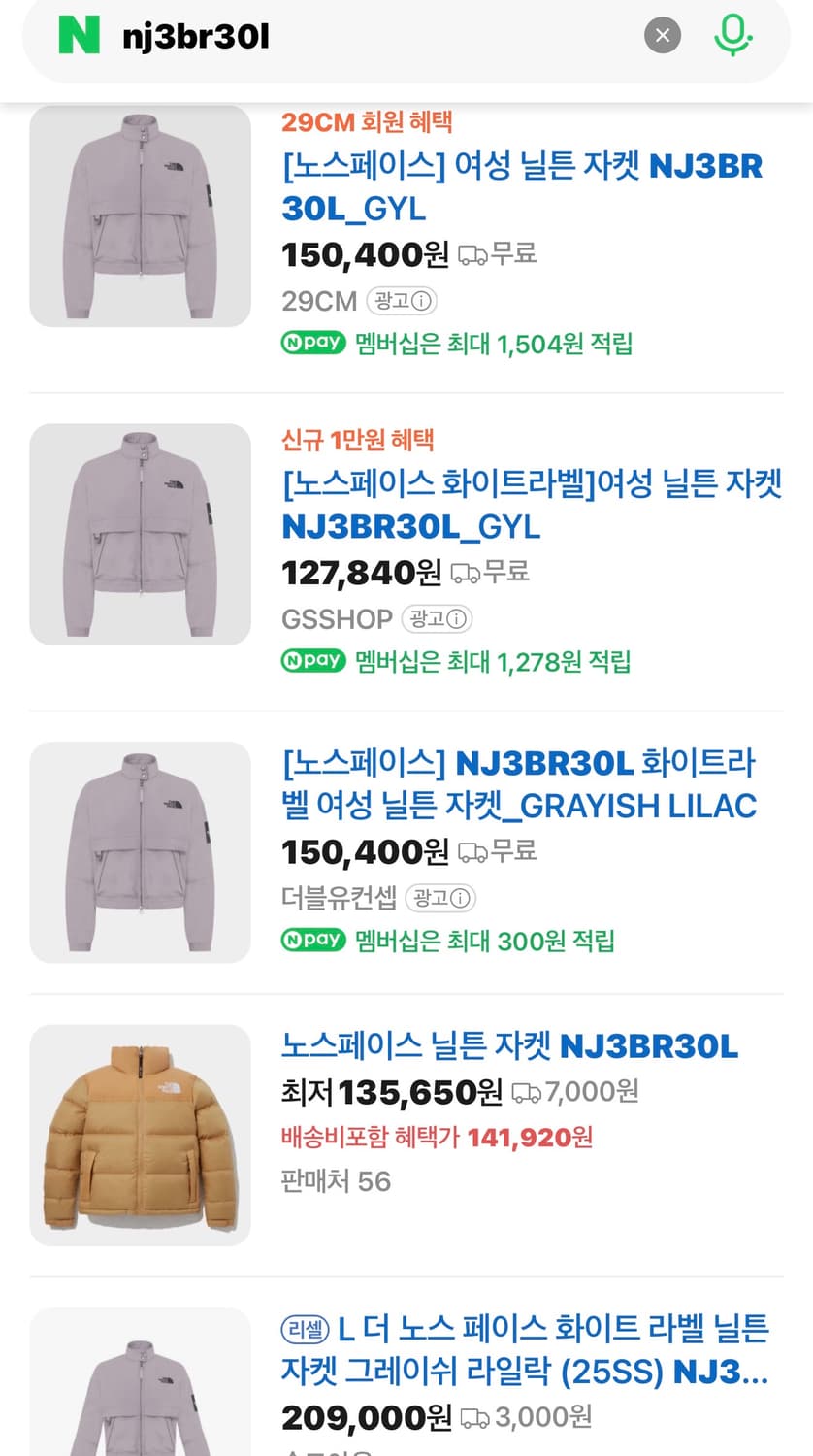Tap the ad info icon beside 더블유컨셉

coord(440,899)
